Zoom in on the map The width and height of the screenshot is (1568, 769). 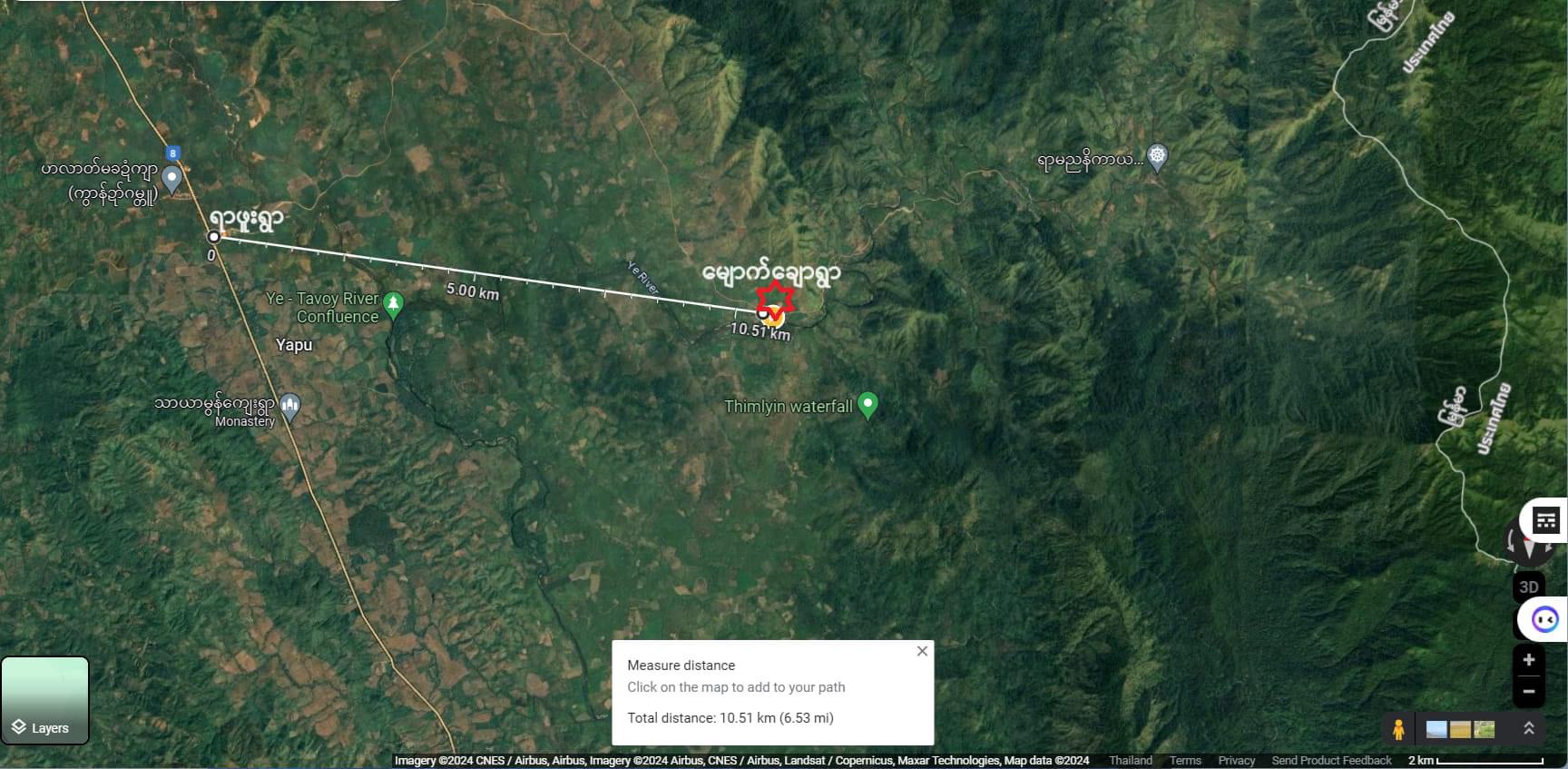tap(1528, 660)
